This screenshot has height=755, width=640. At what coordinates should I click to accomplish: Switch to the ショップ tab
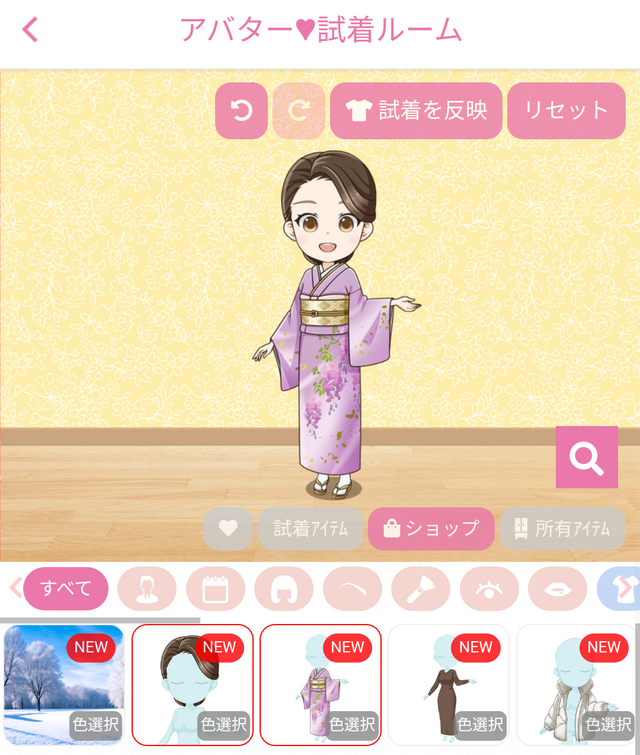click(431, 529)
